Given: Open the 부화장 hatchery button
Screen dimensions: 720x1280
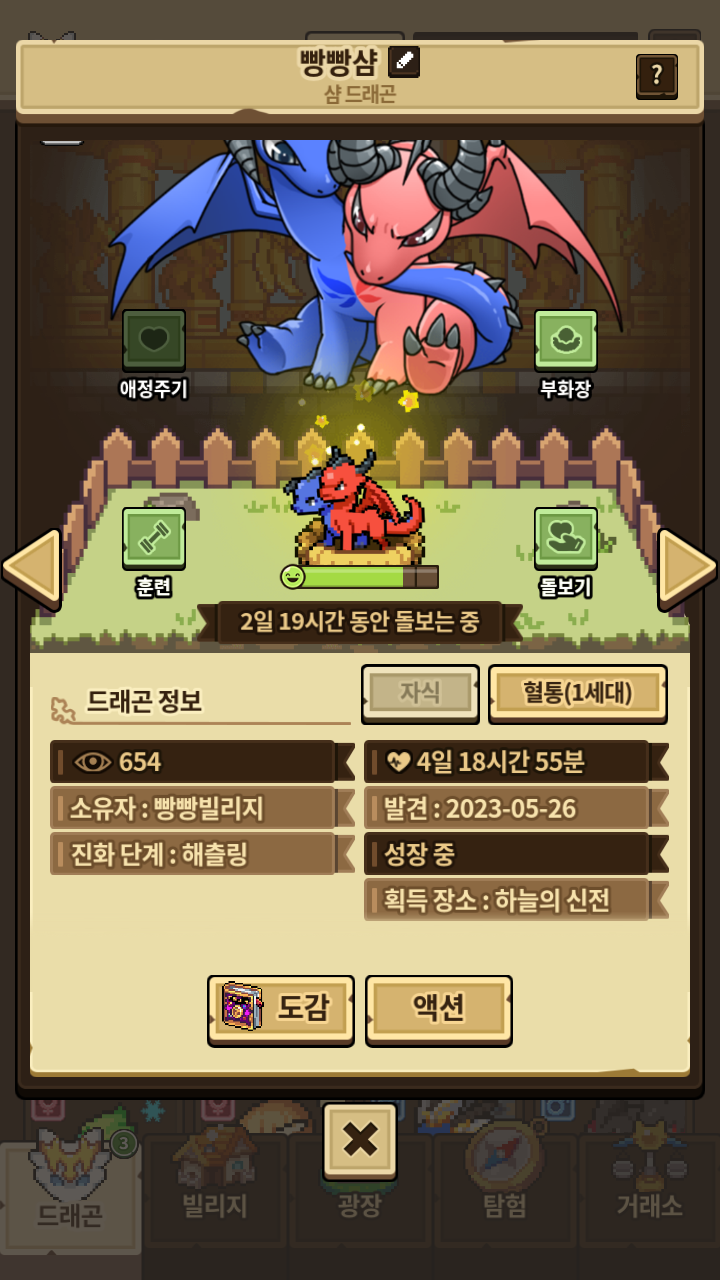Looking at the screenshot, I should [x=566, y=342].
